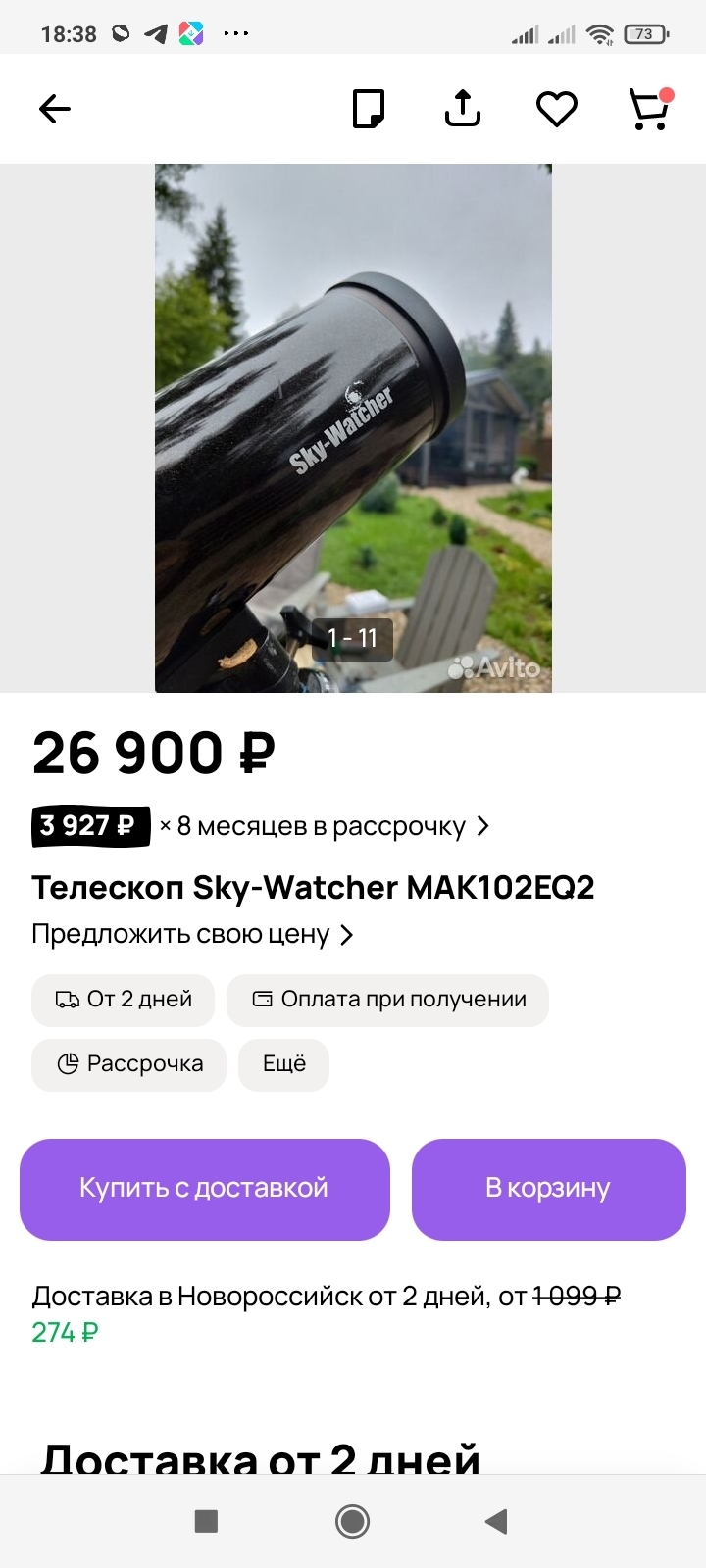Share this telescope listing
This screenshot has width=706, height=1568.
(x=463, y=109)
